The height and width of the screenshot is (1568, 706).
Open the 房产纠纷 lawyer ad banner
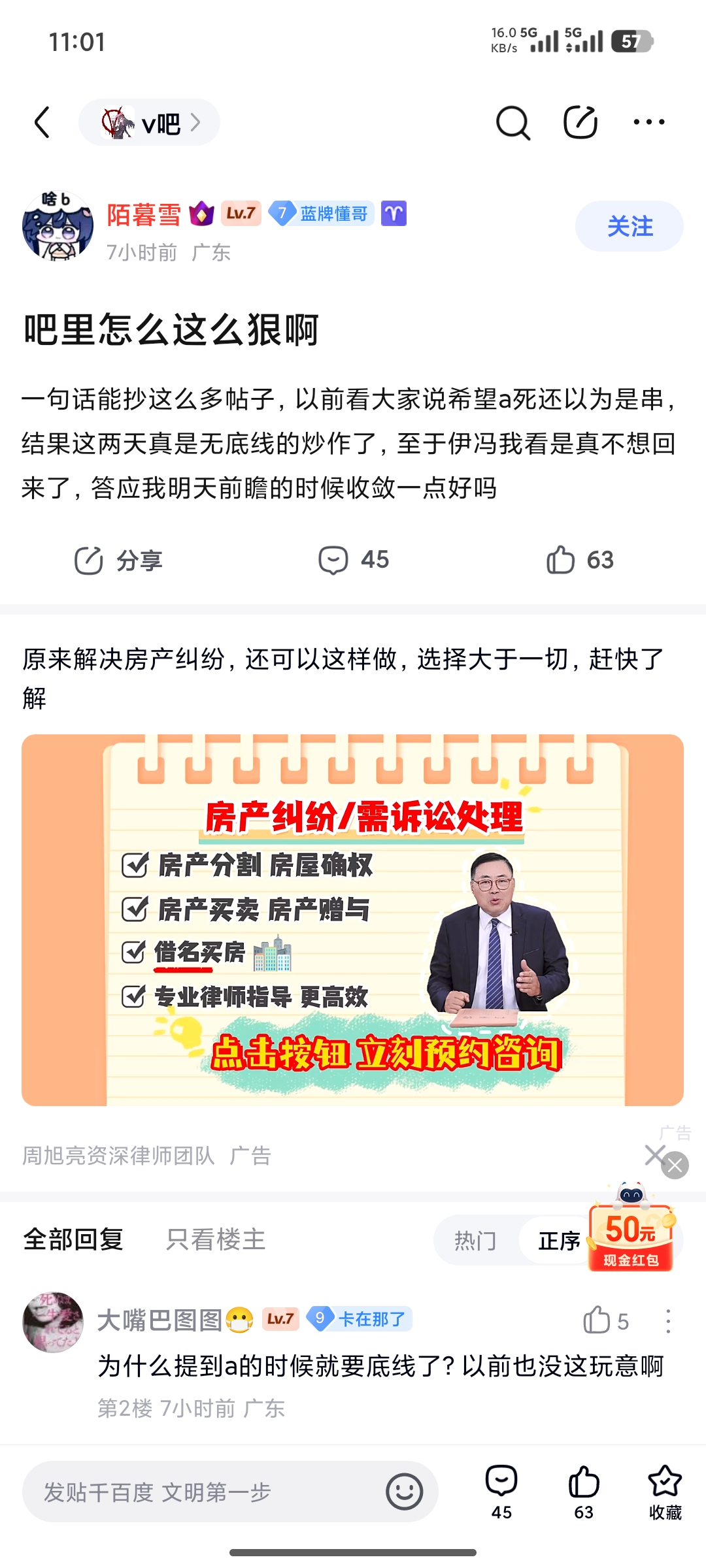[x=352, y=919]
